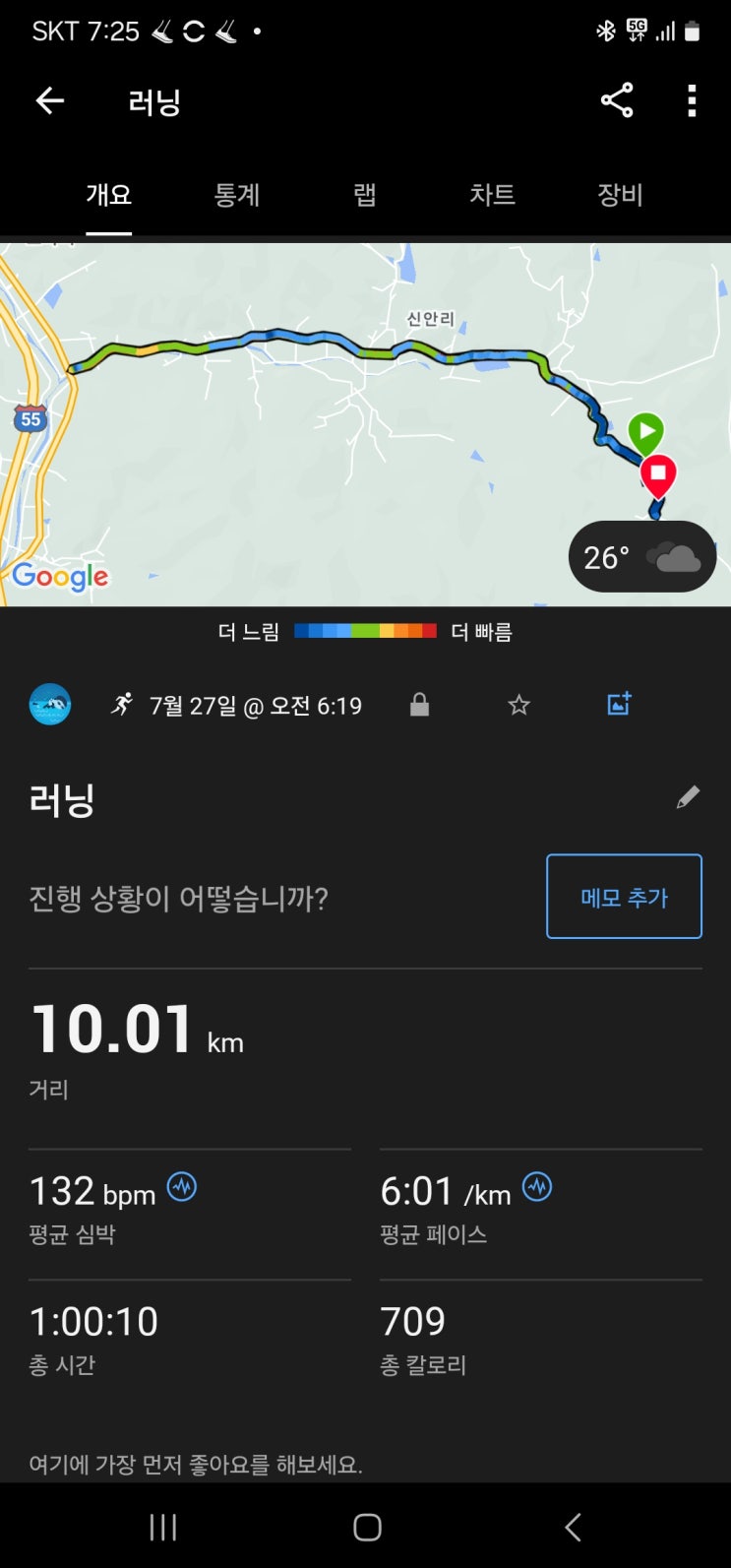Show pace details for 6:01 /km

[537, 1187]
